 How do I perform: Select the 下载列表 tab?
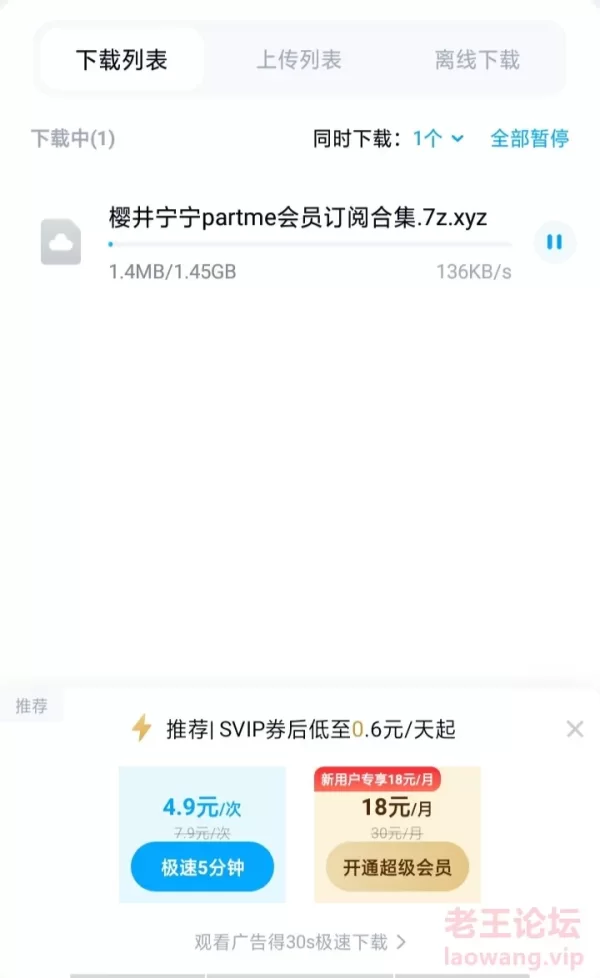point(121,60)
